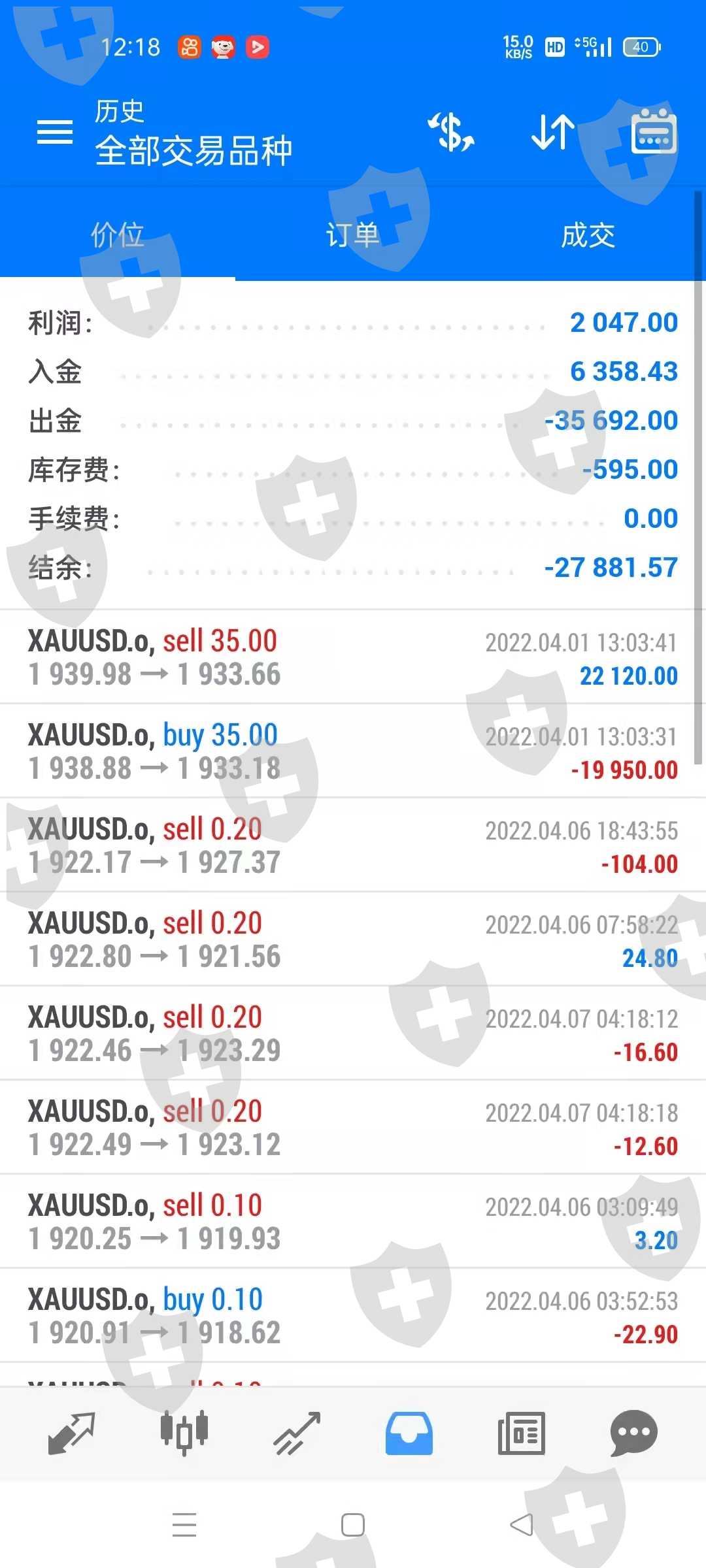Switch to the 成交 tab
This screenshot has height=1568, width=706.
pos(588,235)
